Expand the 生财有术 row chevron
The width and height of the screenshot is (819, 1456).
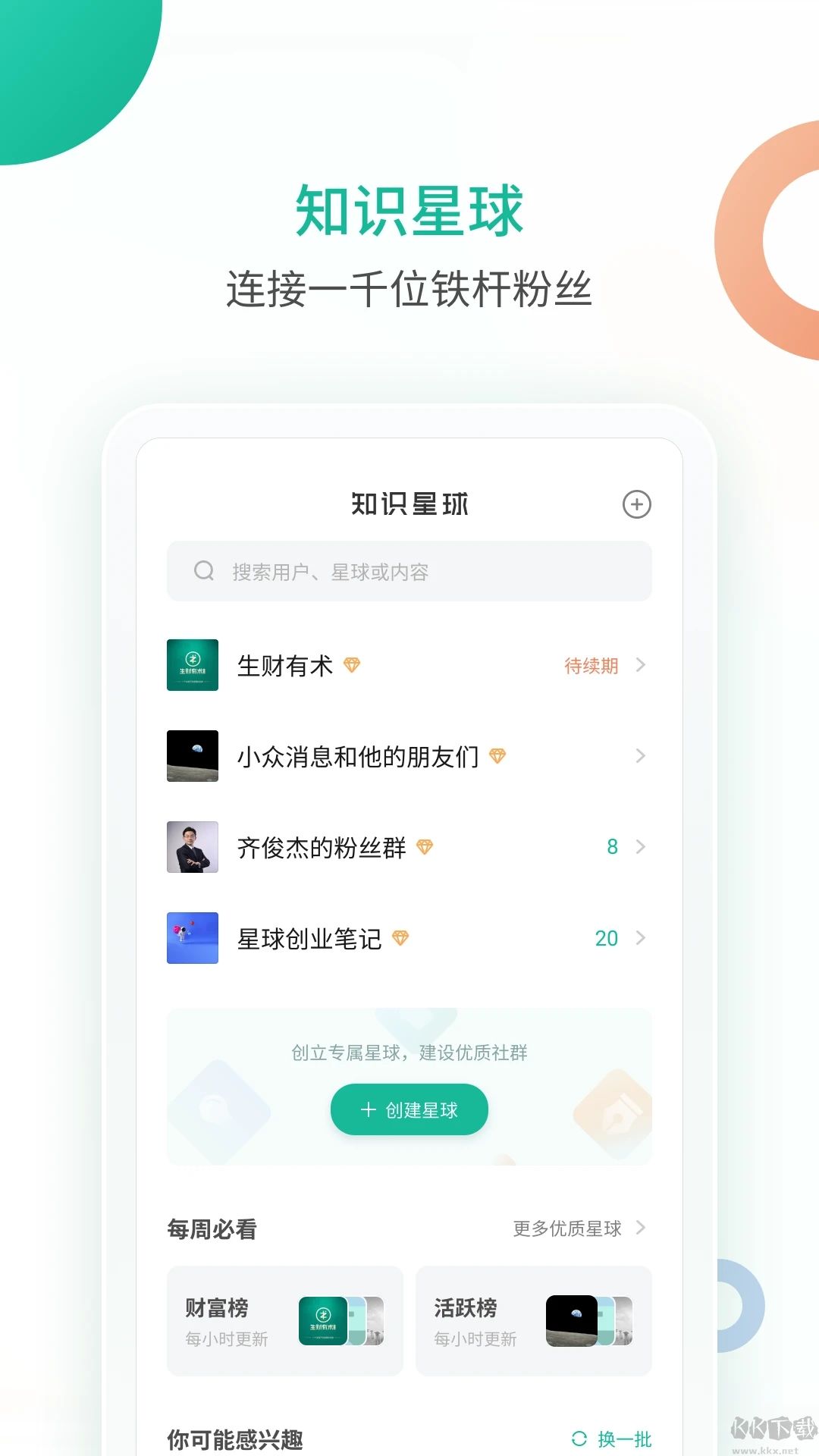click(641, 666)
